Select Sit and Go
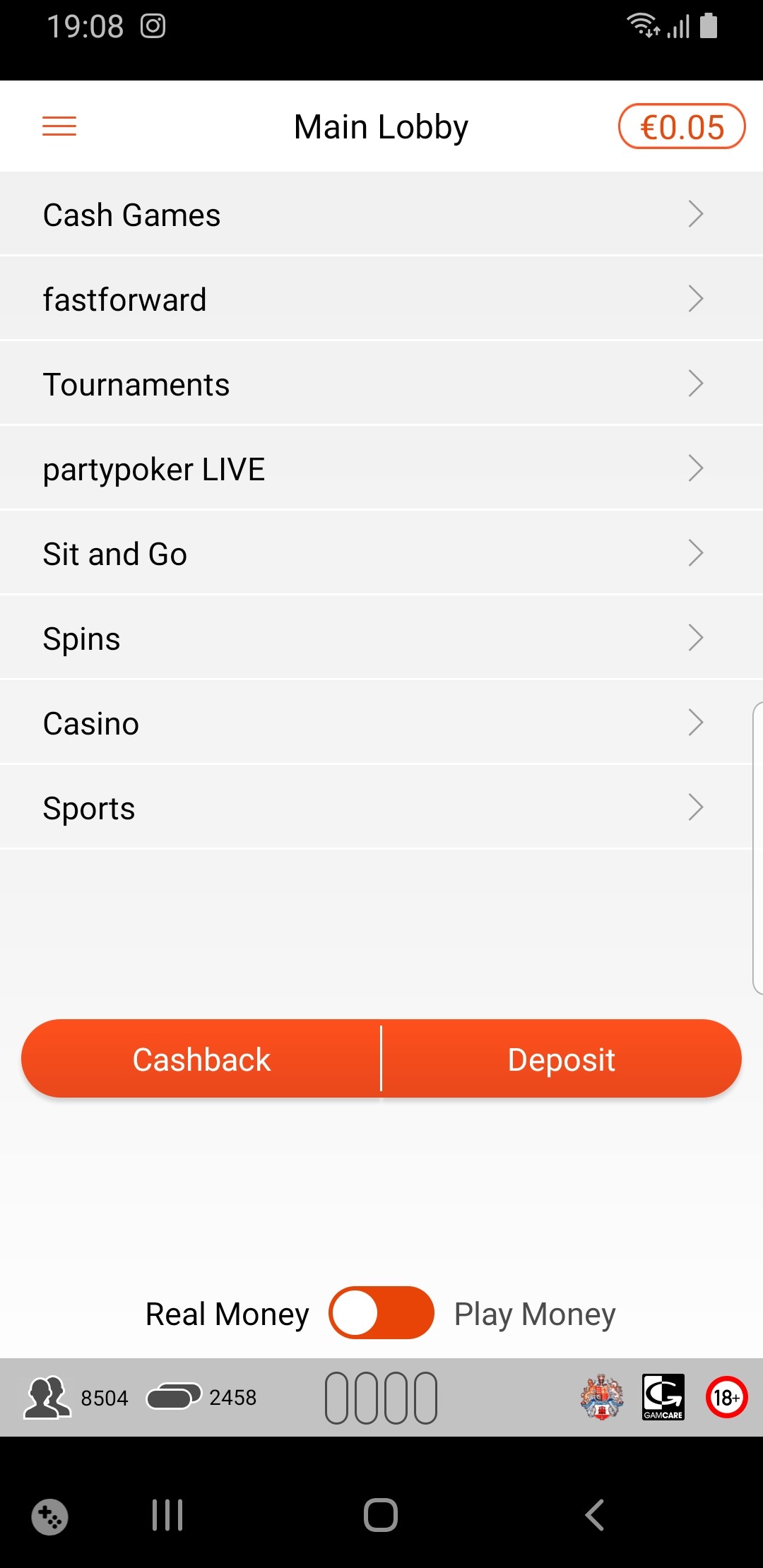Viewport: 763px width, 1568px height. click(x=381, y=553)
